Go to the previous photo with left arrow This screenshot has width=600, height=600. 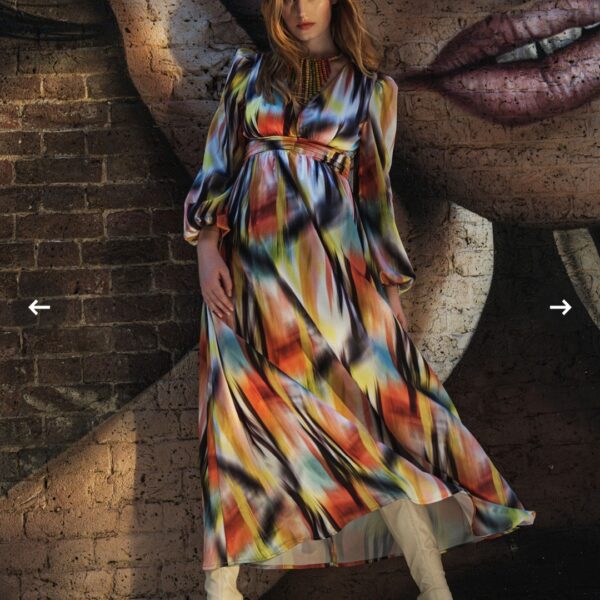39,307
